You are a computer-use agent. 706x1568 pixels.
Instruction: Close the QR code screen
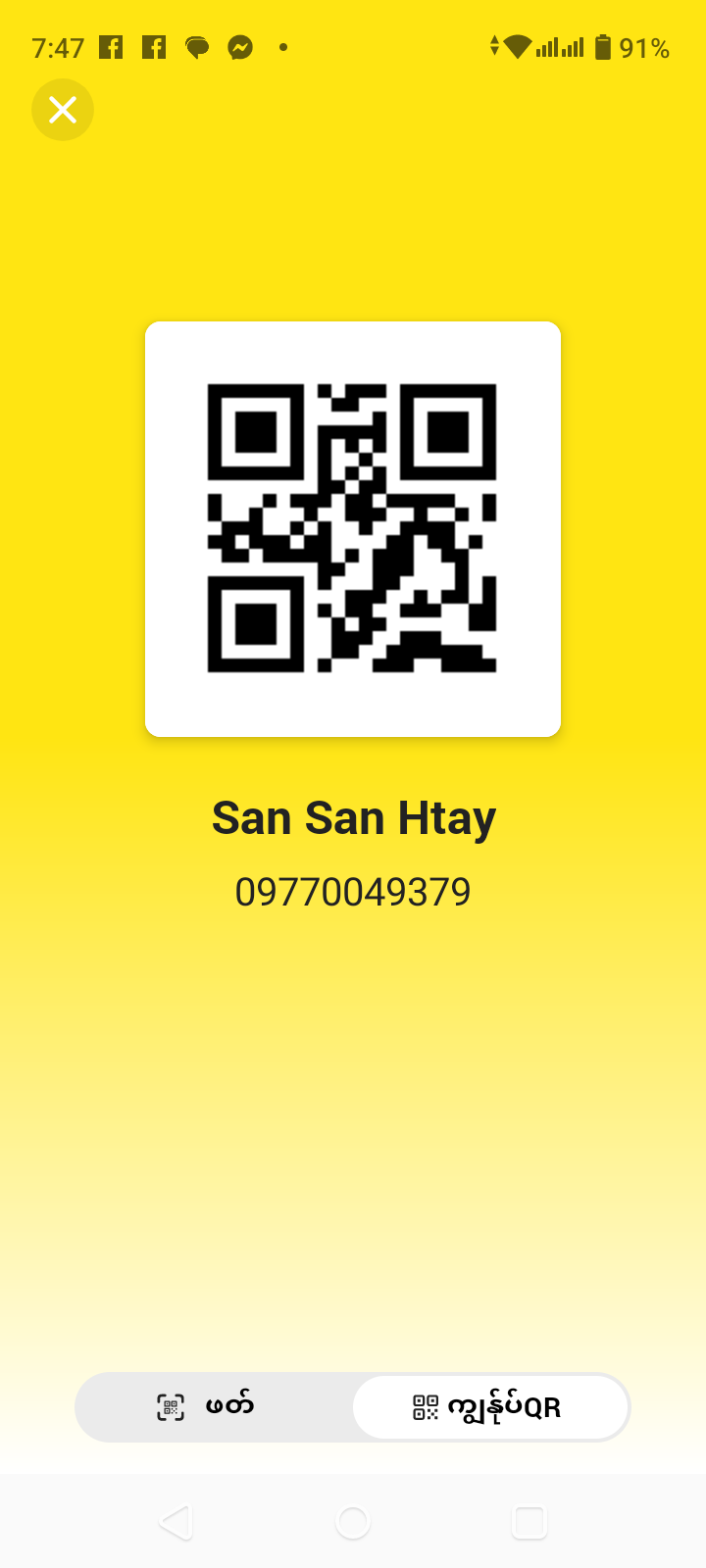(63, 110)
